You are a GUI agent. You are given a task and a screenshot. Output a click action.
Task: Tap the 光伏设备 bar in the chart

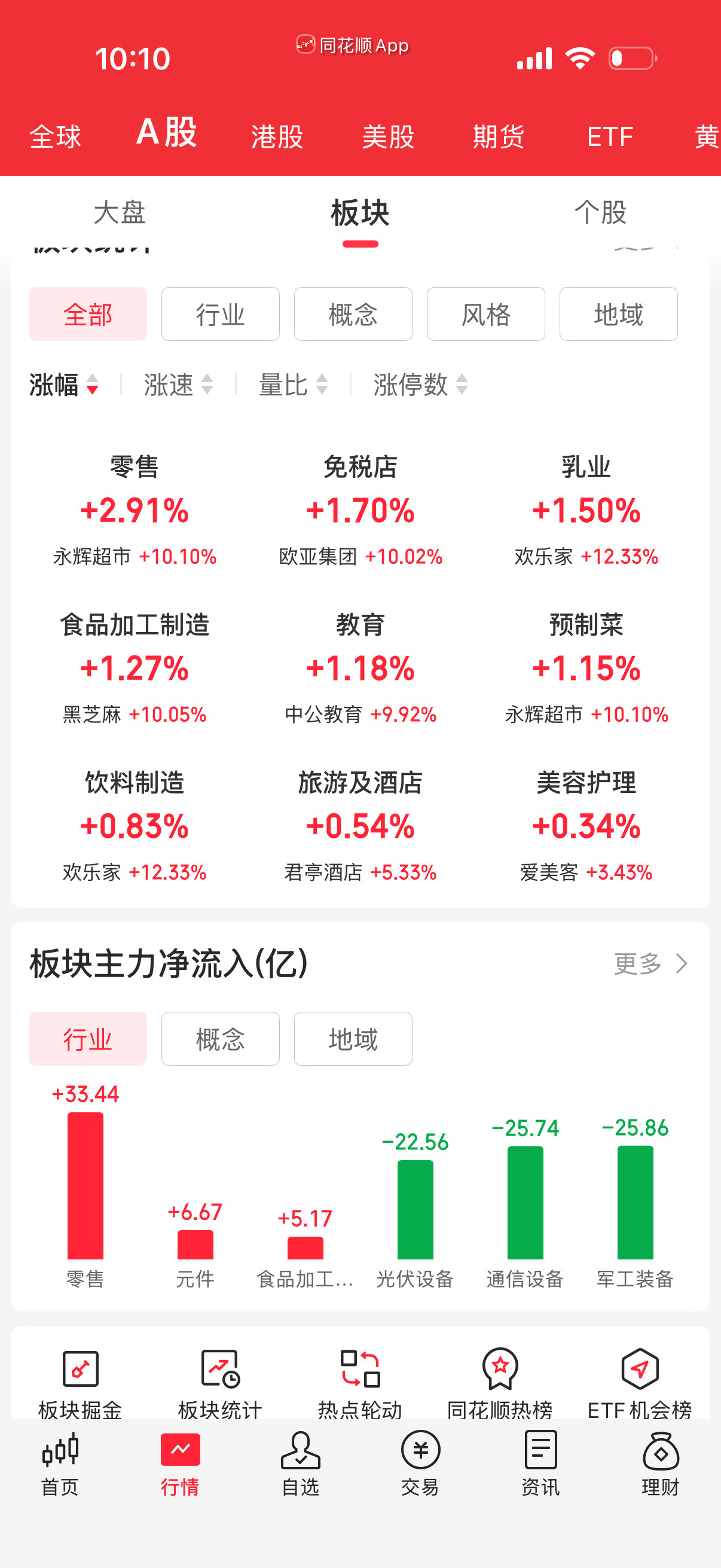click(415, 1212)
